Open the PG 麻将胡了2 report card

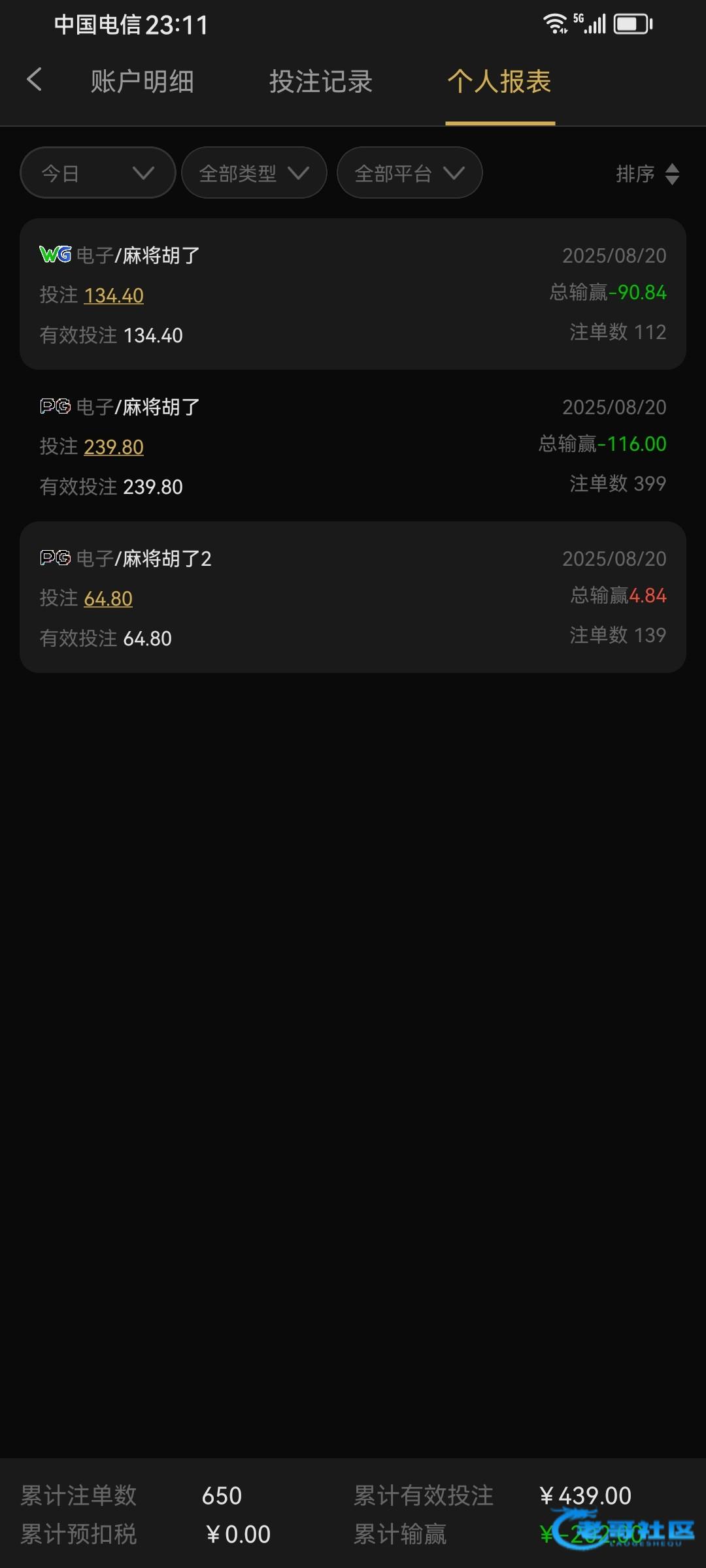[353, 597]
